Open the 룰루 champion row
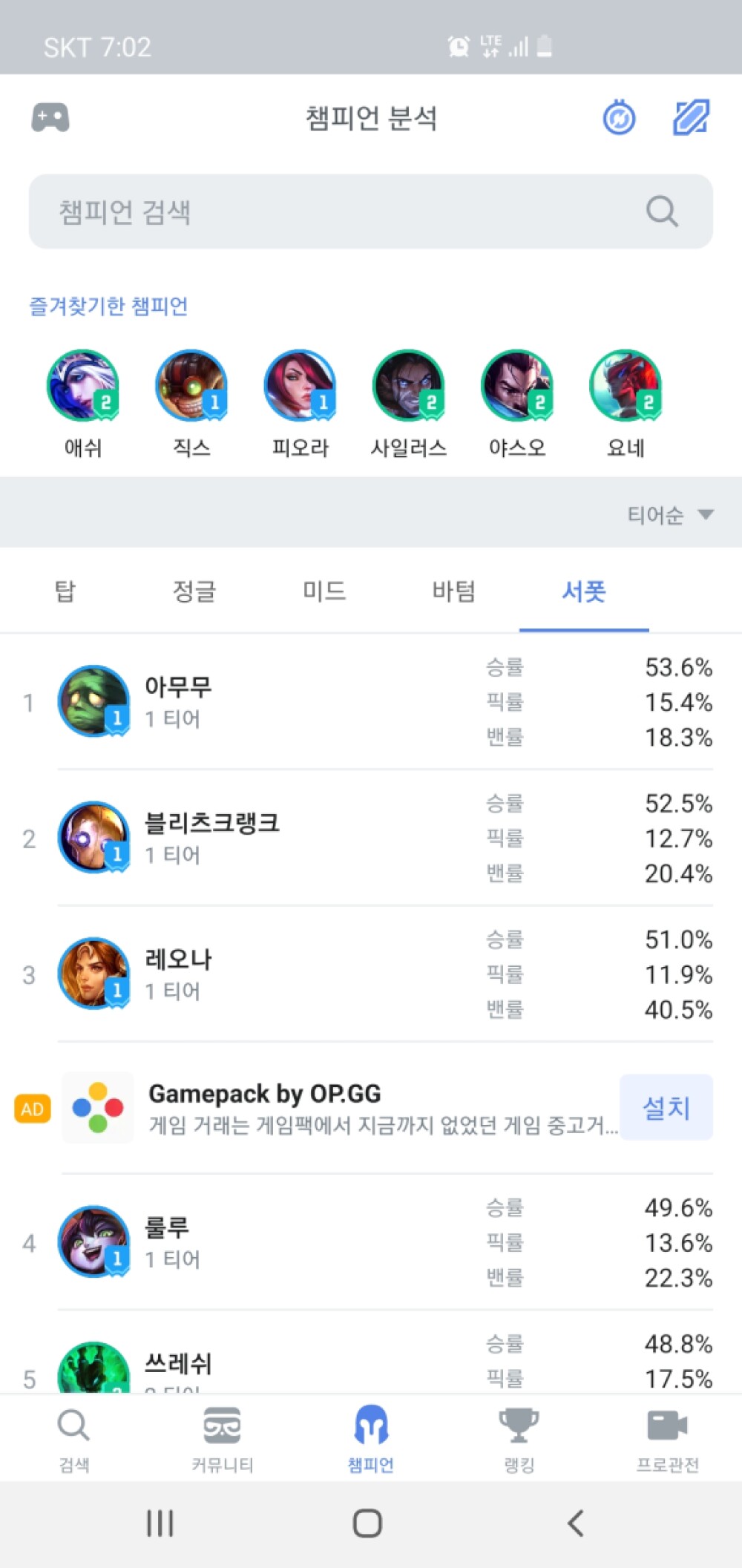The width and height of the screenshot is (742, 1568). pyautogui.click(x=370, y=1242)
